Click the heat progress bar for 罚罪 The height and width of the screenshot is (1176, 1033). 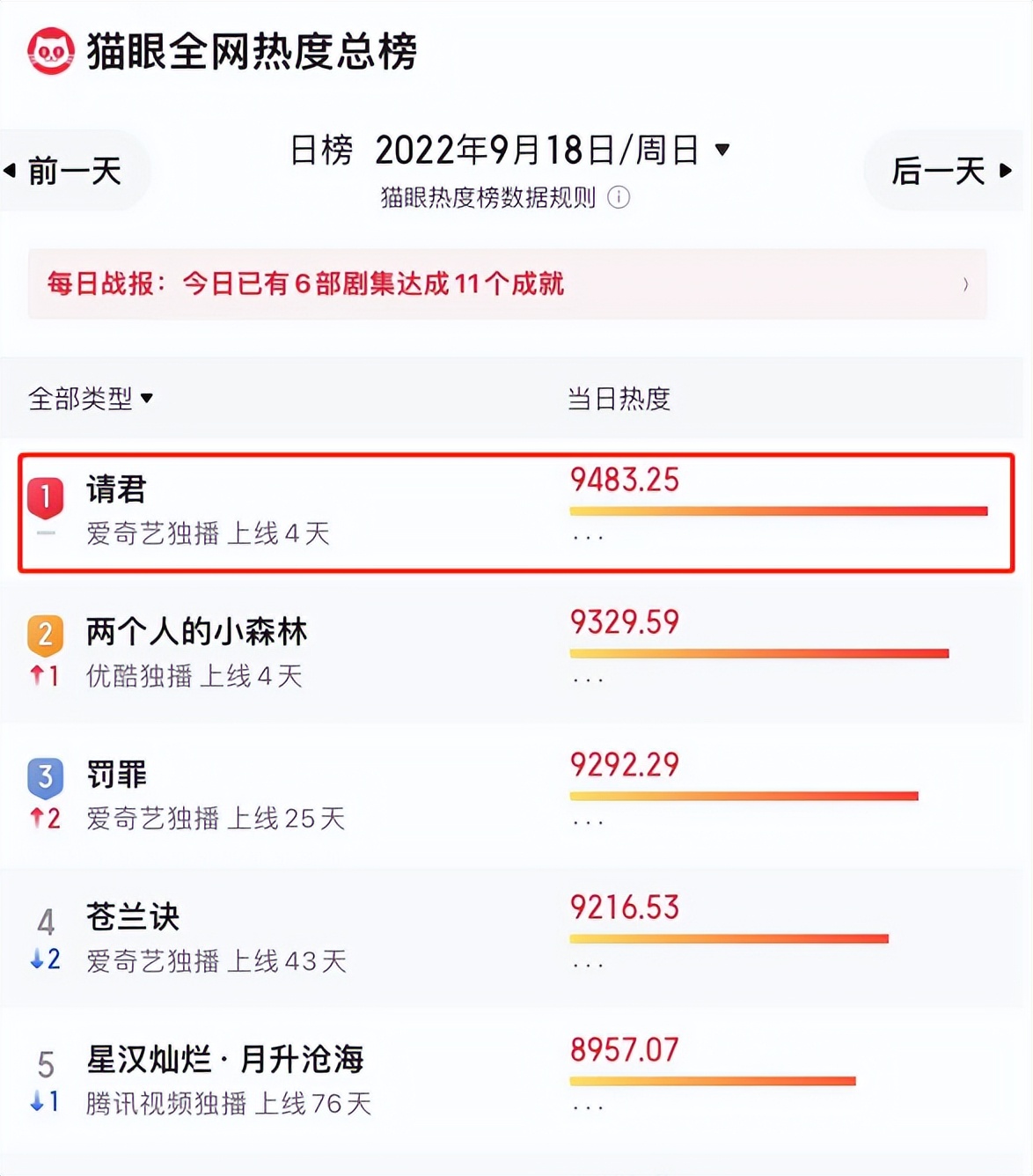744,797
